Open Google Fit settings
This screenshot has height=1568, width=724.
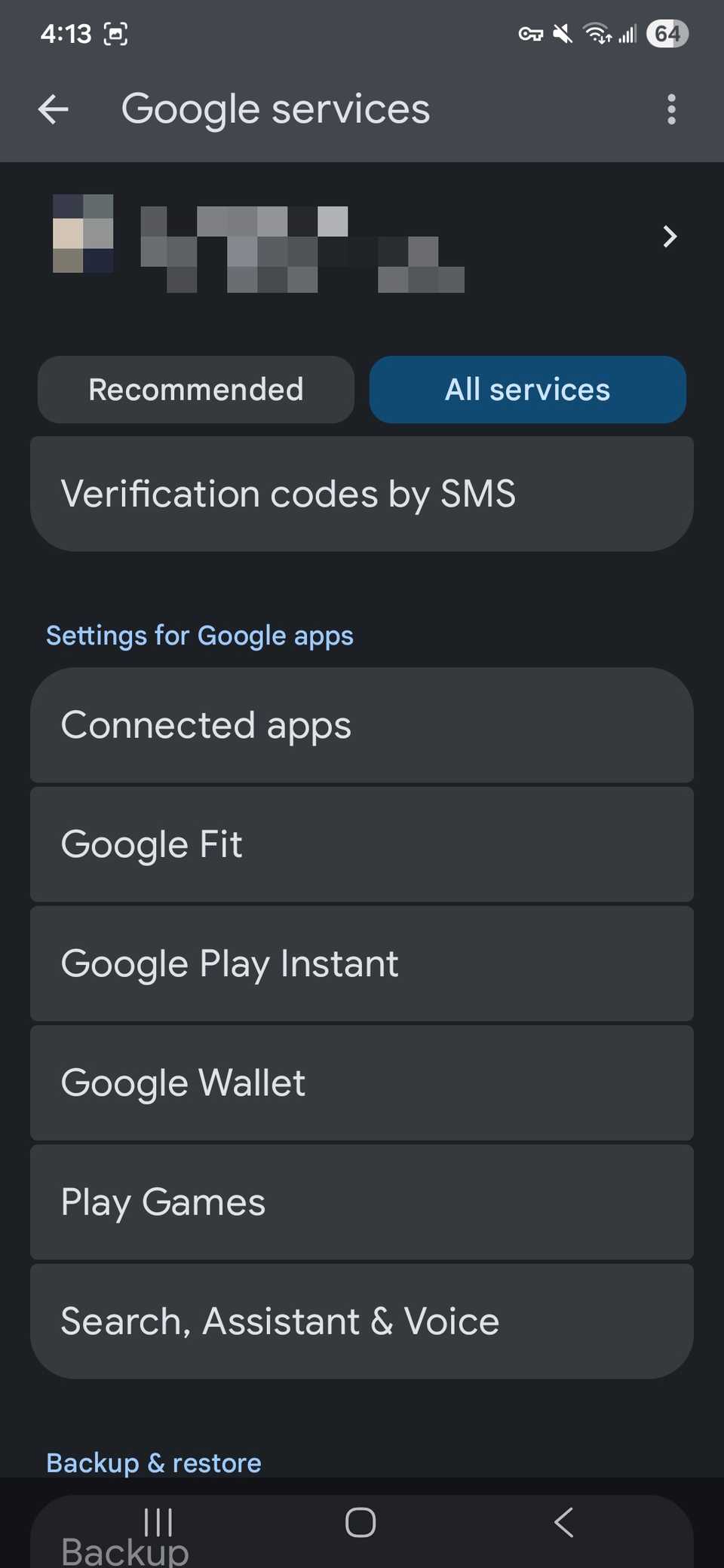tap(361, 844)
